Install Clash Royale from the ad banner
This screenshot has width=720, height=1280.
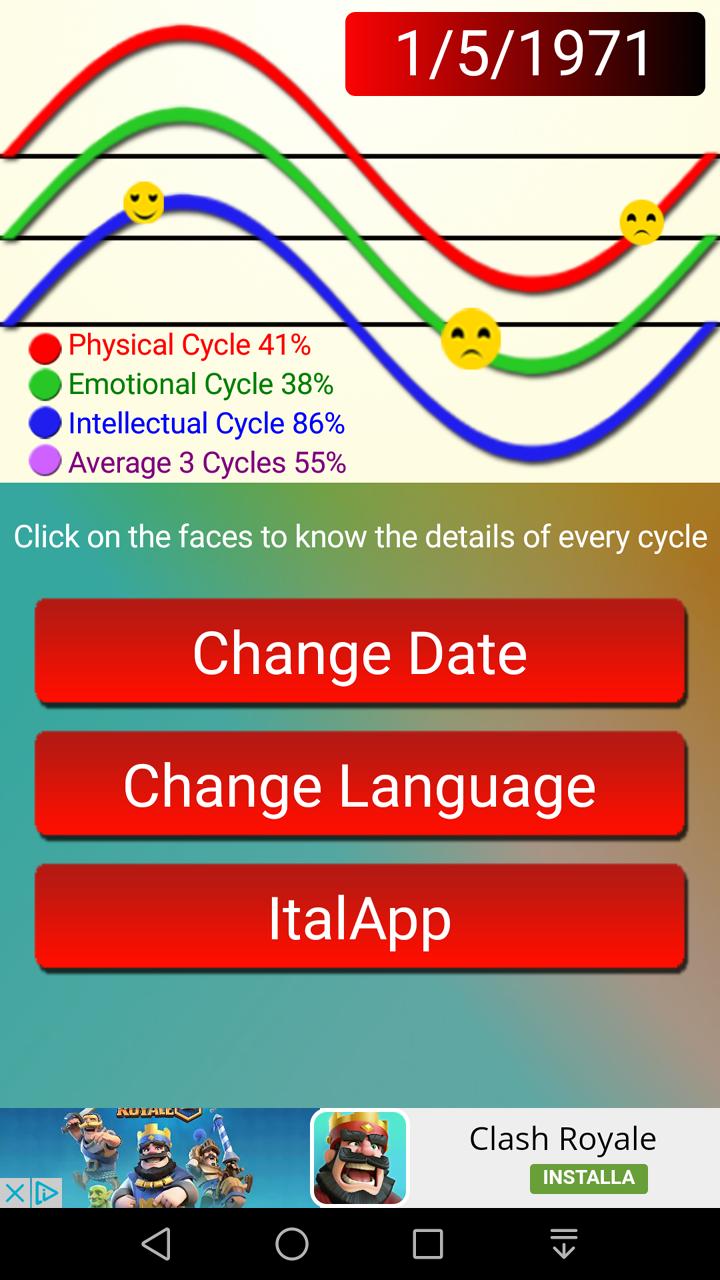[588, 1178]
